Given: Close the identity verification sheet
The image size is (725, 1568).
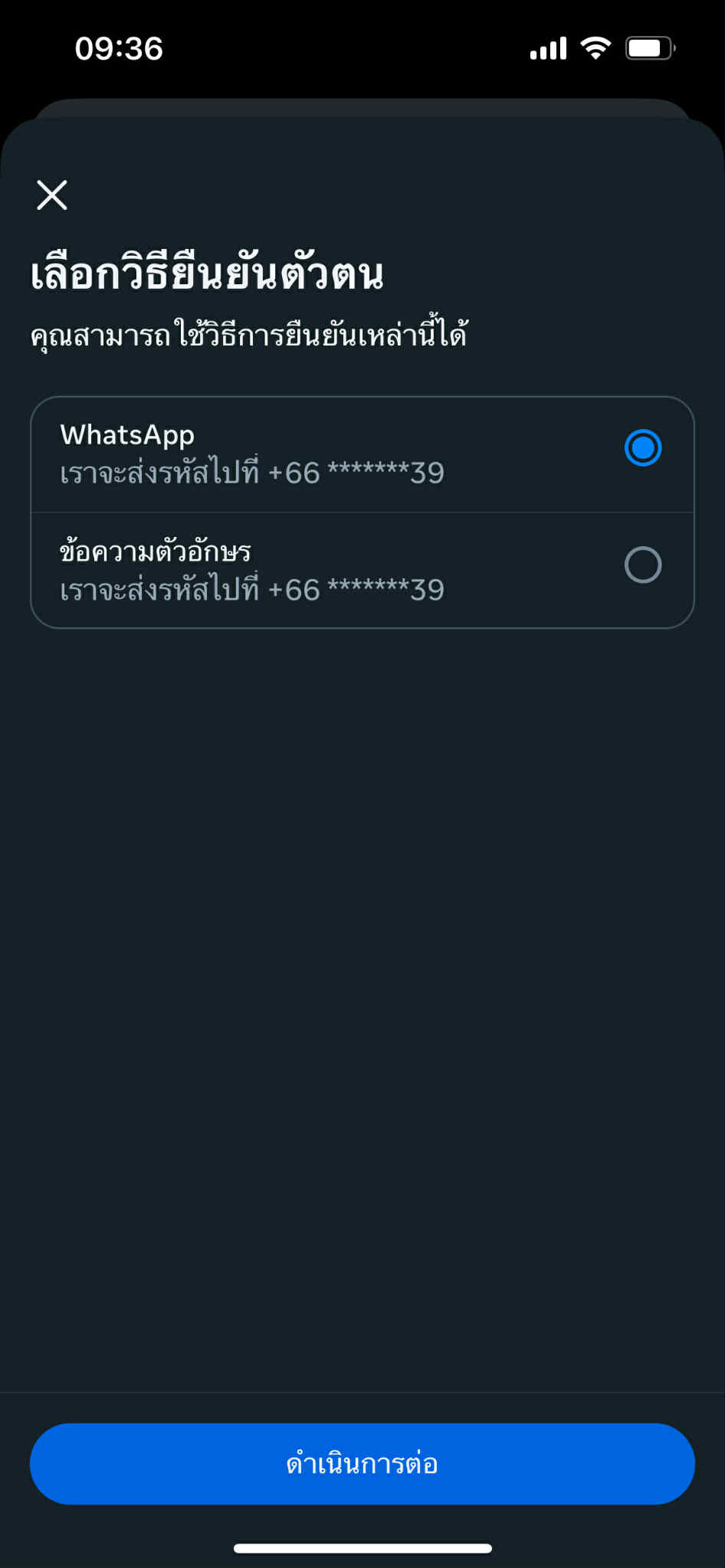Looking at the screenshot, I should [x=52, y=195].
